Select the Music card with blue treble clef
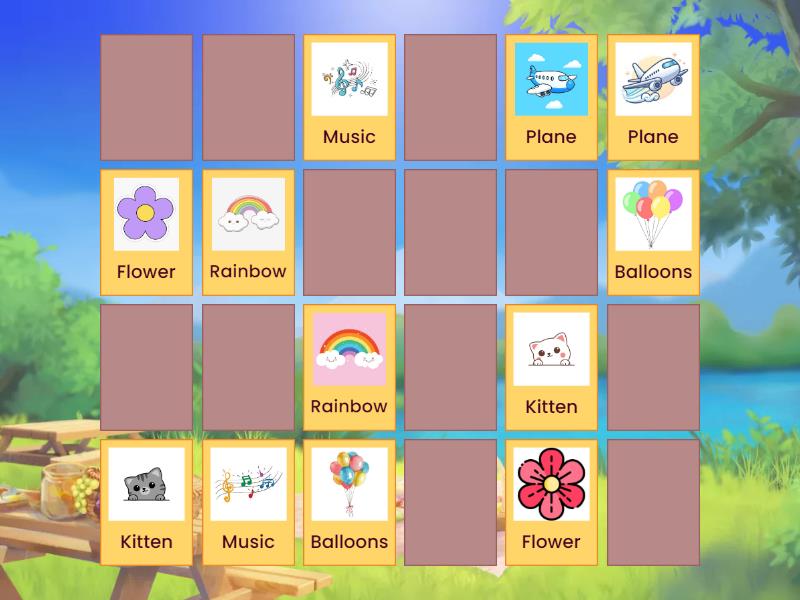The width and height of the screenshot is (800, 600). [349, 97]
